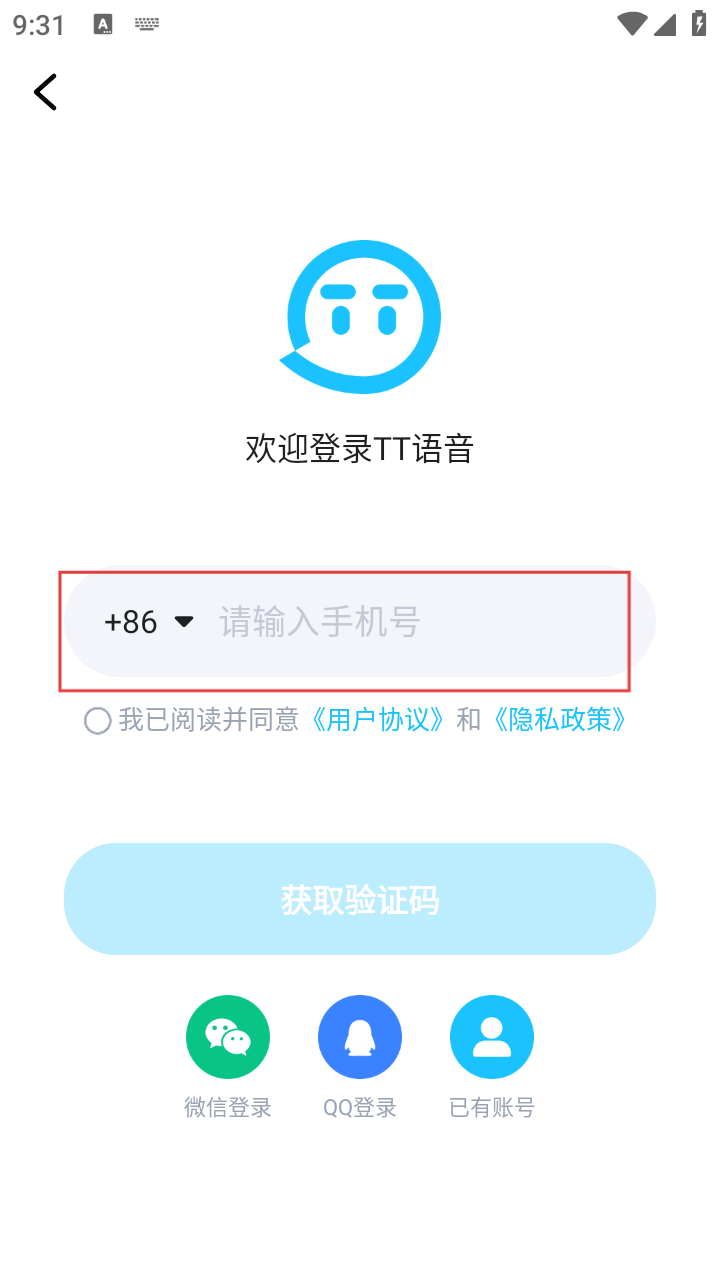Screen dimensions: 720x1280
Task: Choose QQ登录 to sign in
Action: click(360, 1037)
